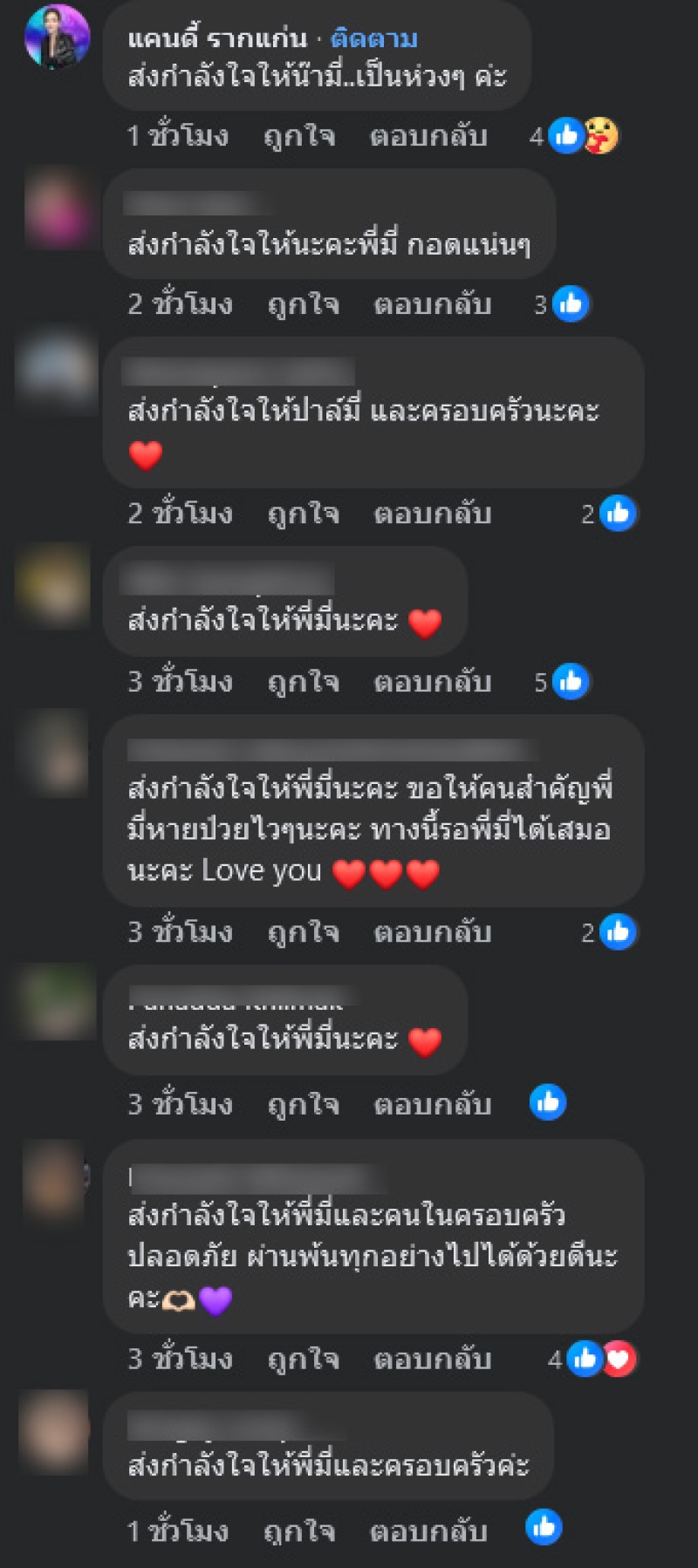The width and height of the screenshot is (698, 1568).
Task: Like the 'ปาล์มี่ และครอบครัว' comment
Action: 303,514
